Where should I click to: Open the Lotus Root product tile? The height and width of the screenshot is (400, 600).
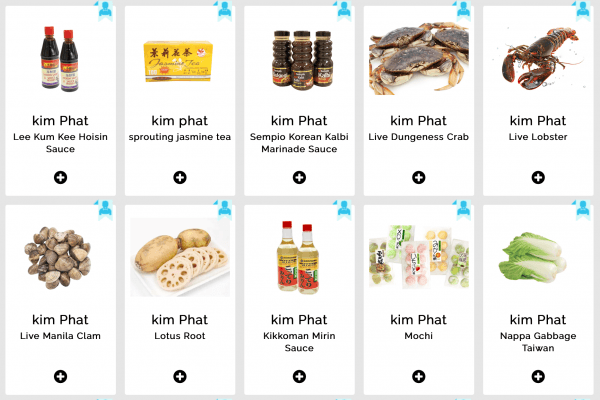point(180,260)
